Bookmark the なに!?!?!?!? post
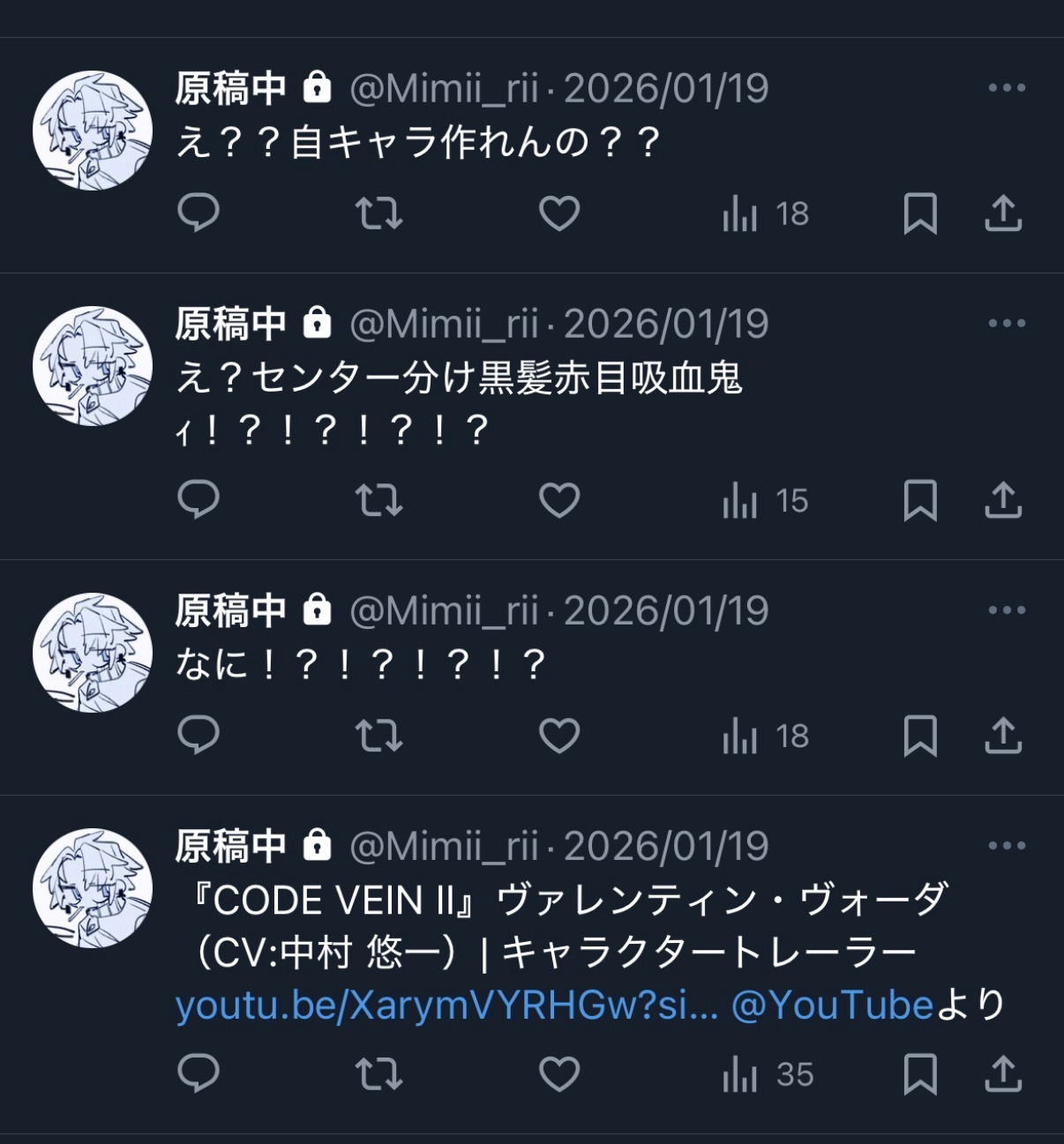Screen dimensions: 1064x1144 click(x=920, y=736)
